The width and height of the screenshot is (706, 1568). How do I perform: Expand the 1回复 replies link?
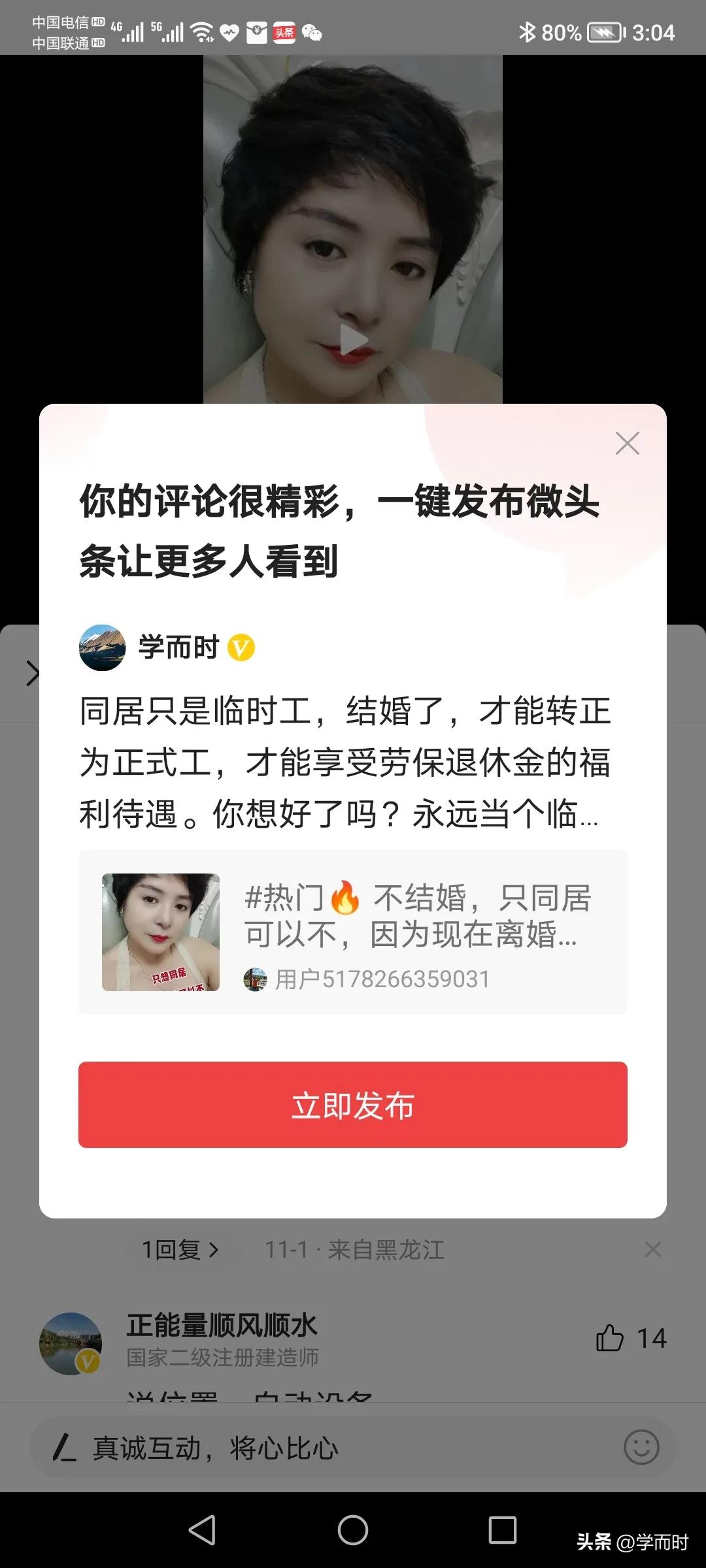(x=181, y=1249)
